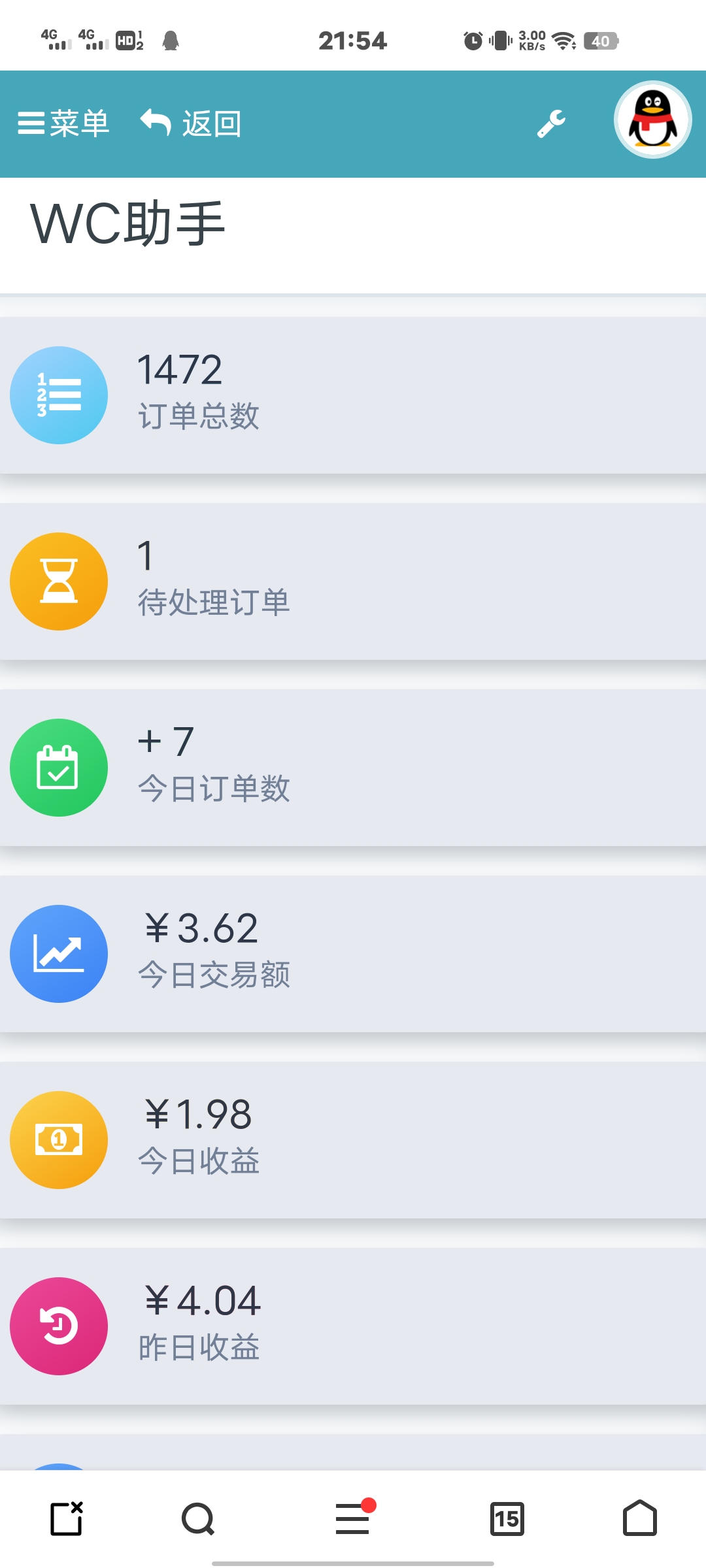This screenshot has height=1568, width=706.
Task: Open the penguin avatar profile
Action: click(x=652, y=120)
